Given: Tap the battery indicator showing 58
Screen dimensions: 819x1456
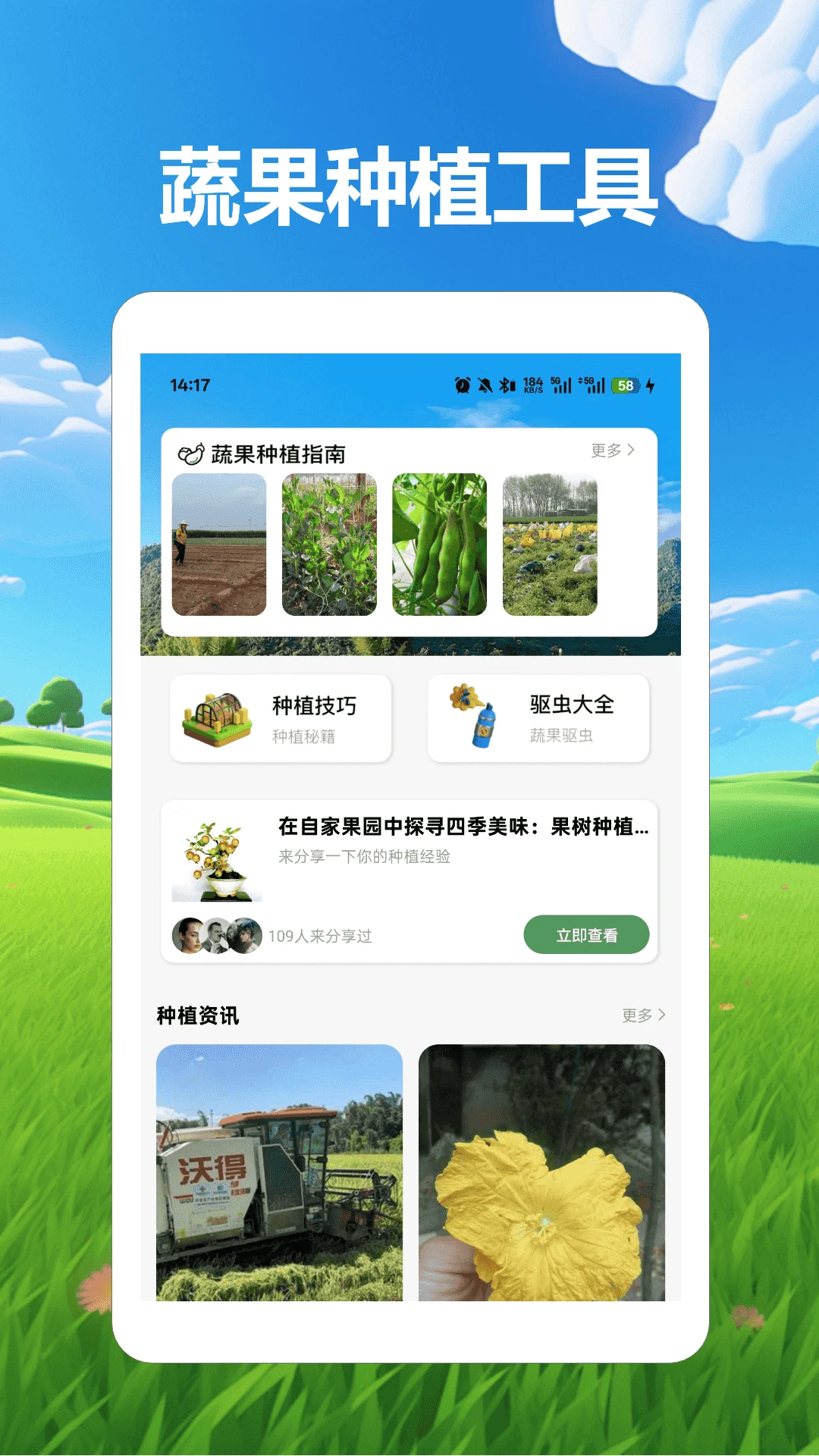Looking at the screenshot, I should pos(624,383).
